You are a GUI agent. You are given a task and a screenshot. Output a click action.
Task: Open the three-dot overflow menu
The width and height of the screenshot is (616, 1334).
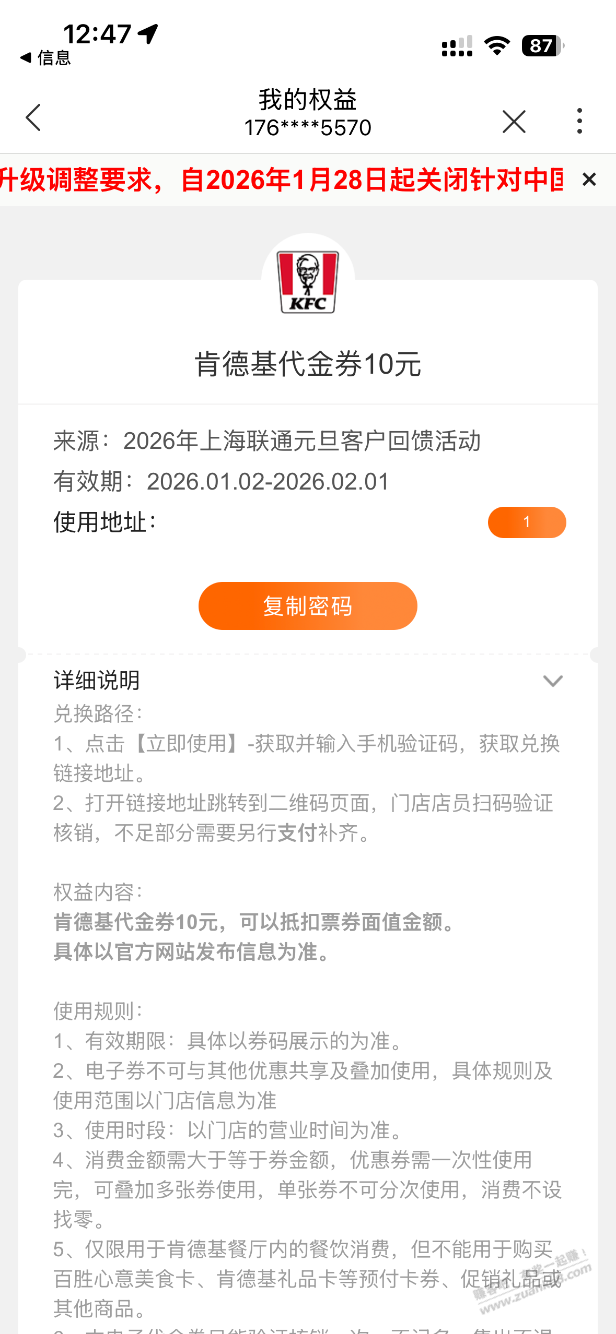coord(579,121)
